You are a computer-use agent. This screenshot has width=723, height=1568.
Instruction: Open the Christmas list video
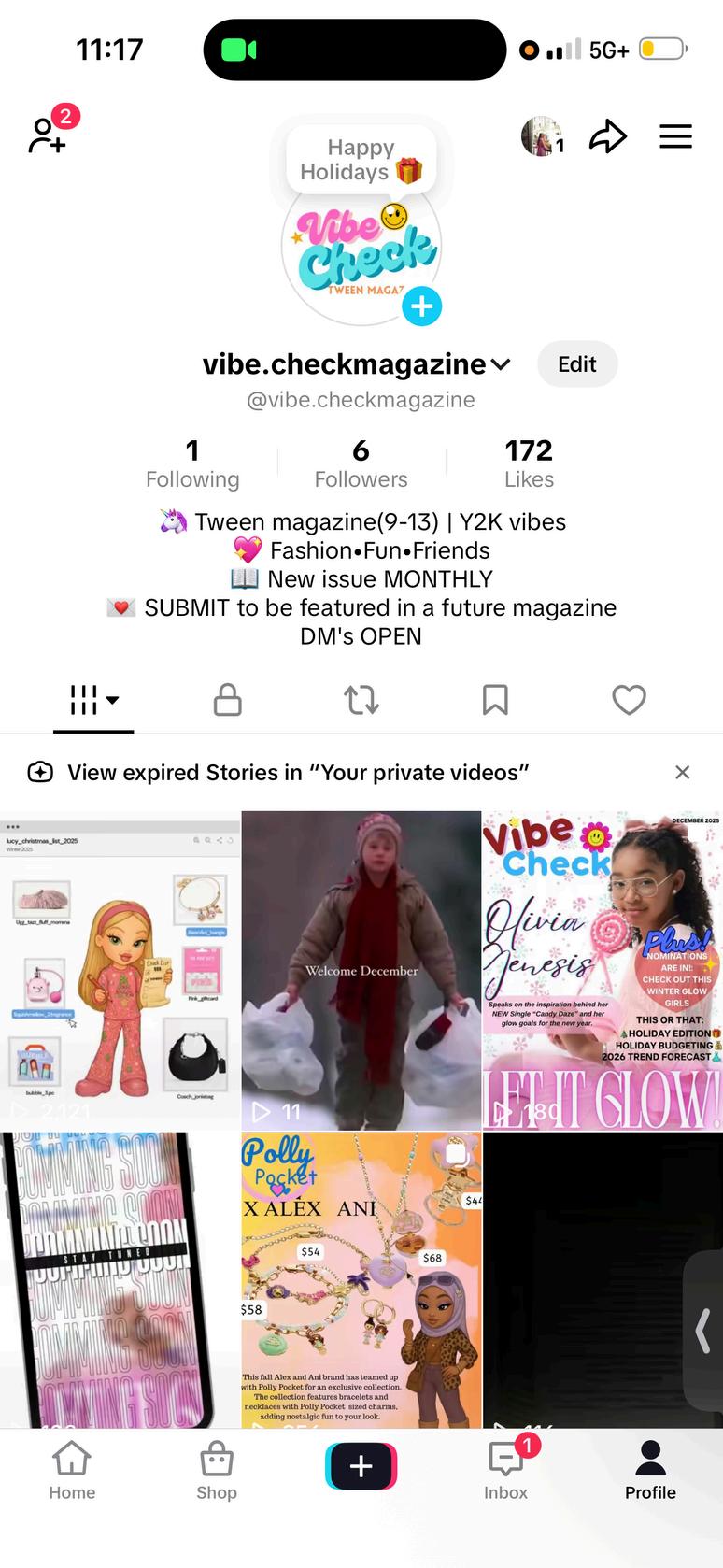120,970
